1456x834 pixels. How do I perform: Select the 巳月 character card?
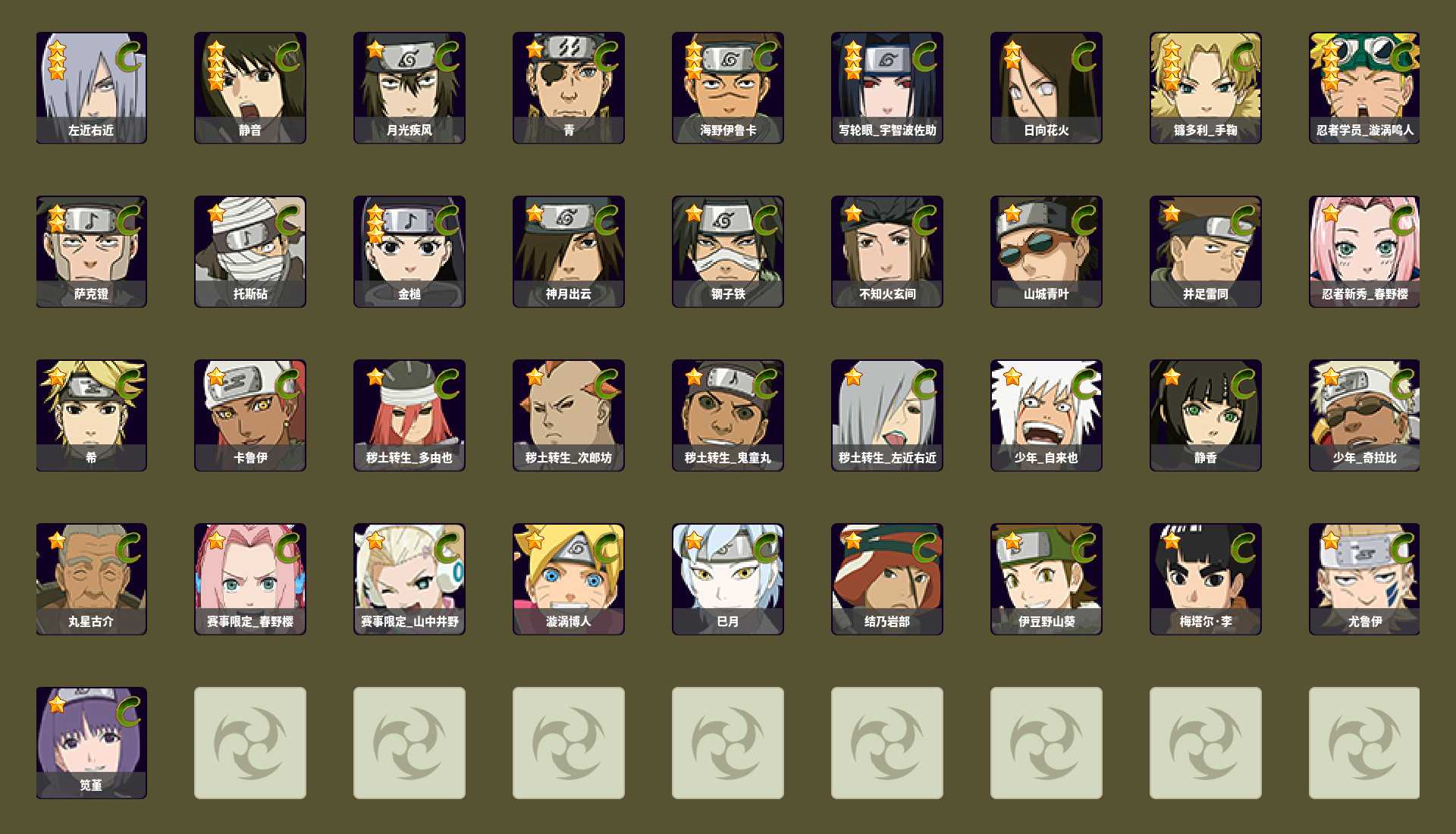pyautogui.click(x=728, y=579)
